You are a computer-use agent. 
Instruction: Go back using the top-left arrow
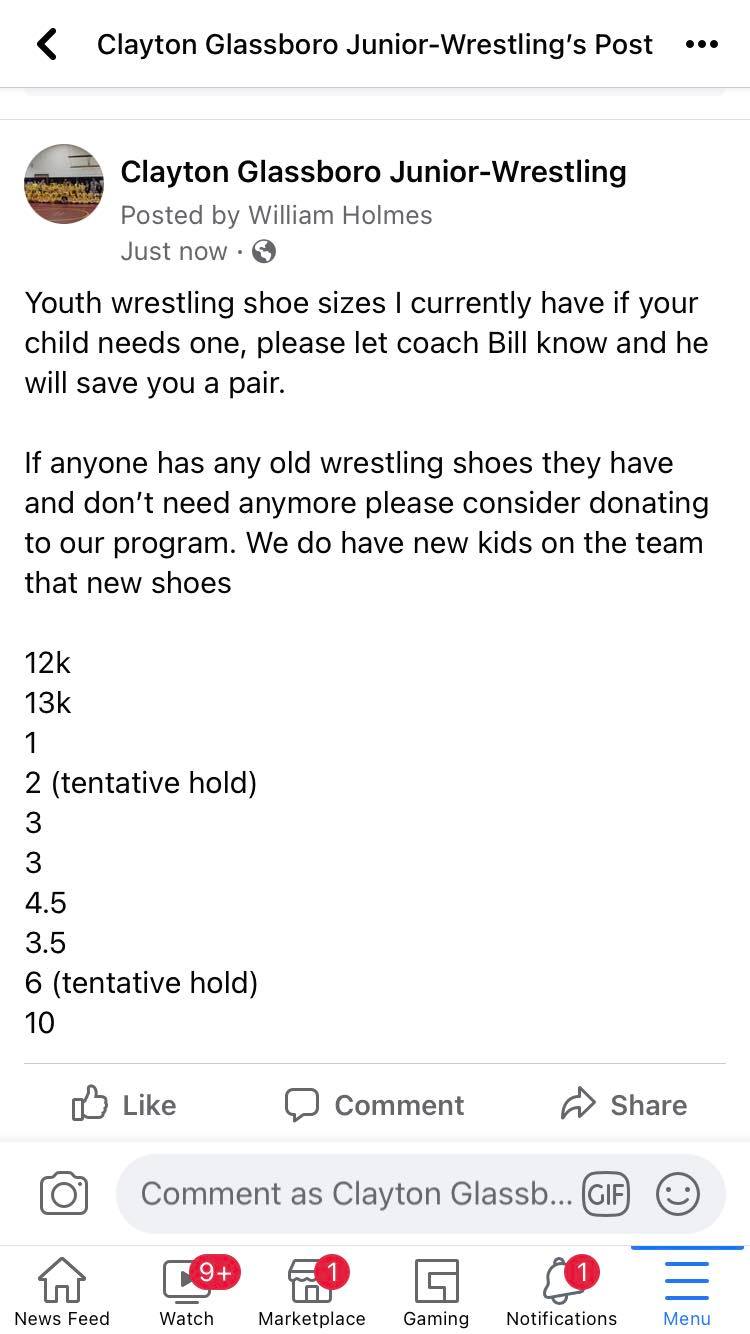[46, 44]
